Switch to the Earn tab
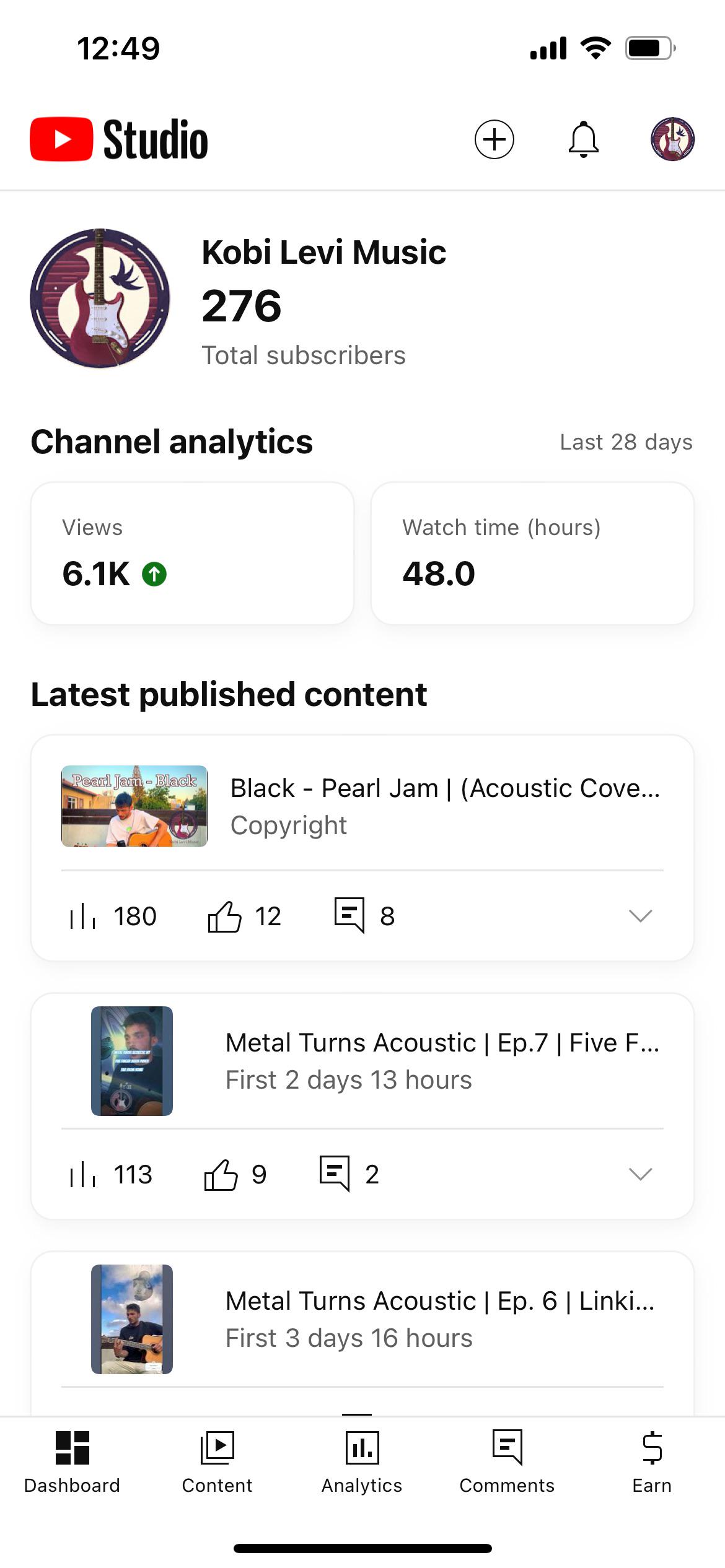 pos(652,1463)
